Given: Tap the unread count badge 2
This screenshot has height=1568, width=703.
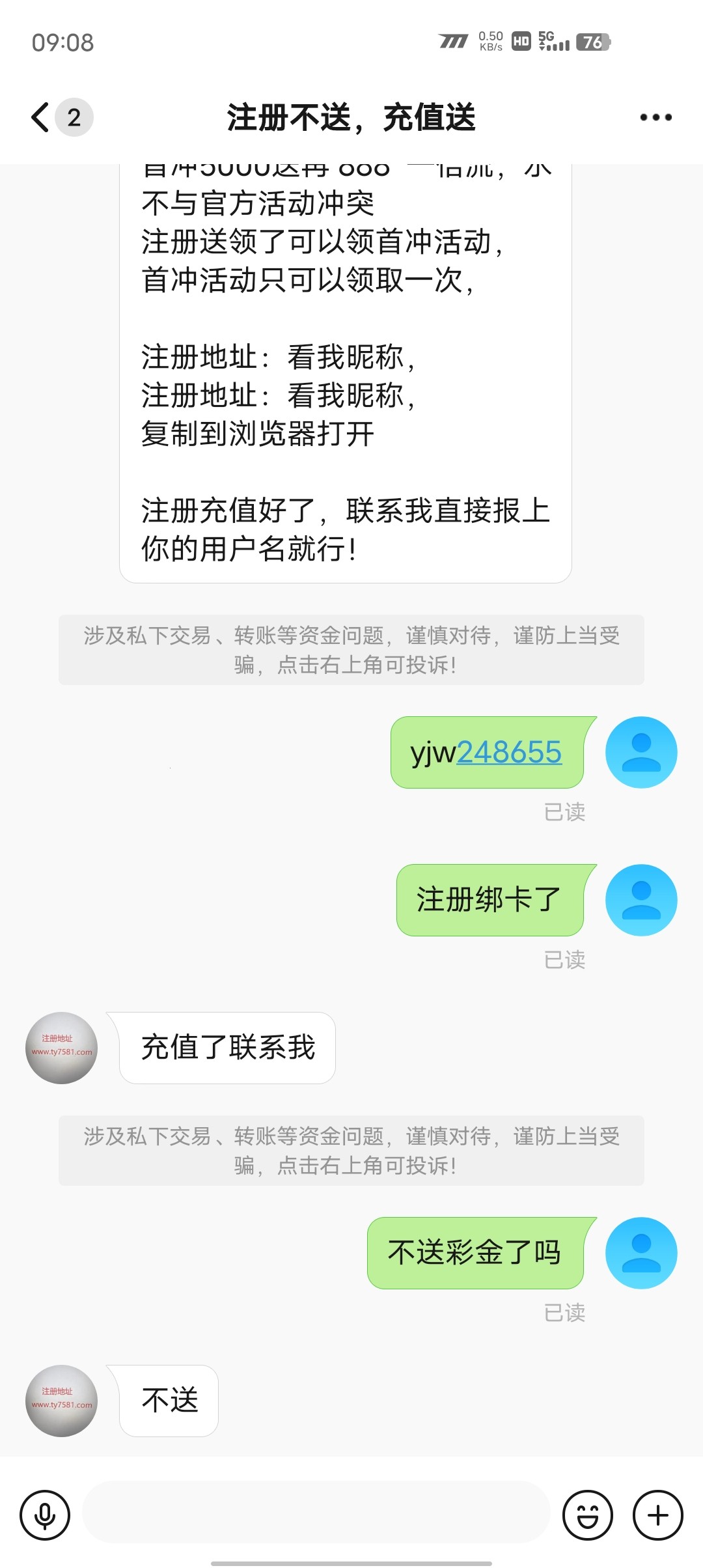Looking at the screenshot, I should pos(74,117).
